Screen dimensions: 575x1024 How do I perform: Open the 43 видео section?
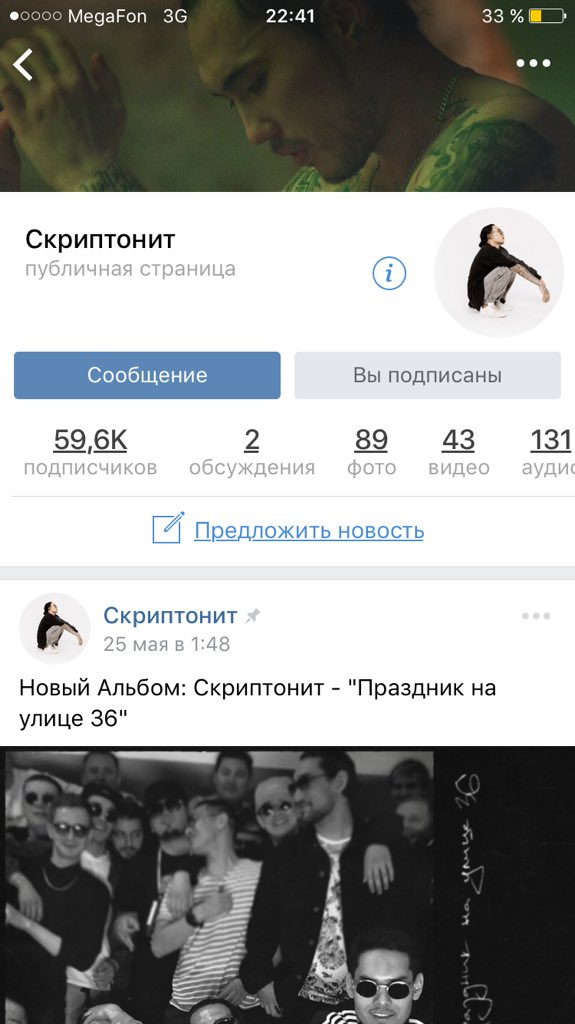pos(459,452)
